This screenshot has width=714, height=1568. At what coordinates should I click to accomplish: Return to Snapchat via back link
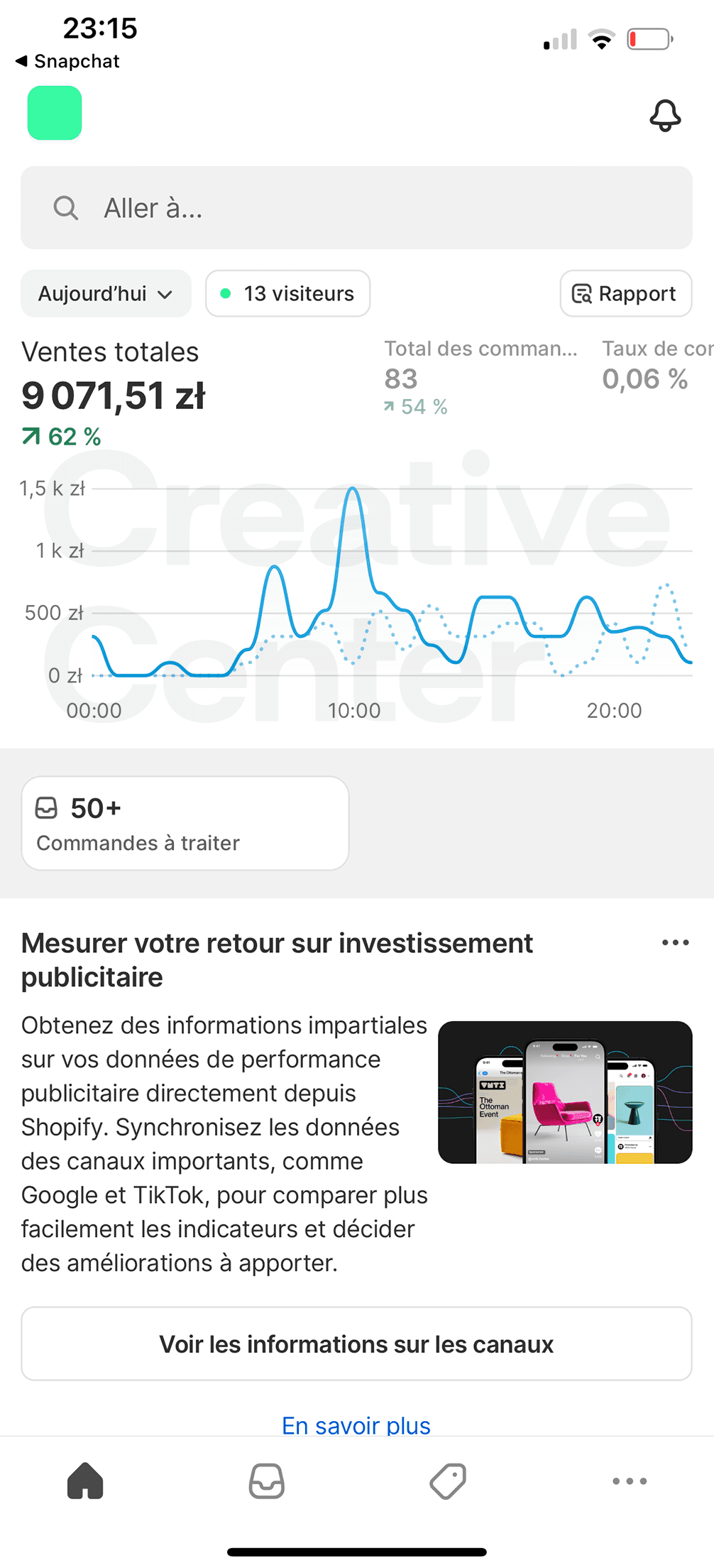67,61
